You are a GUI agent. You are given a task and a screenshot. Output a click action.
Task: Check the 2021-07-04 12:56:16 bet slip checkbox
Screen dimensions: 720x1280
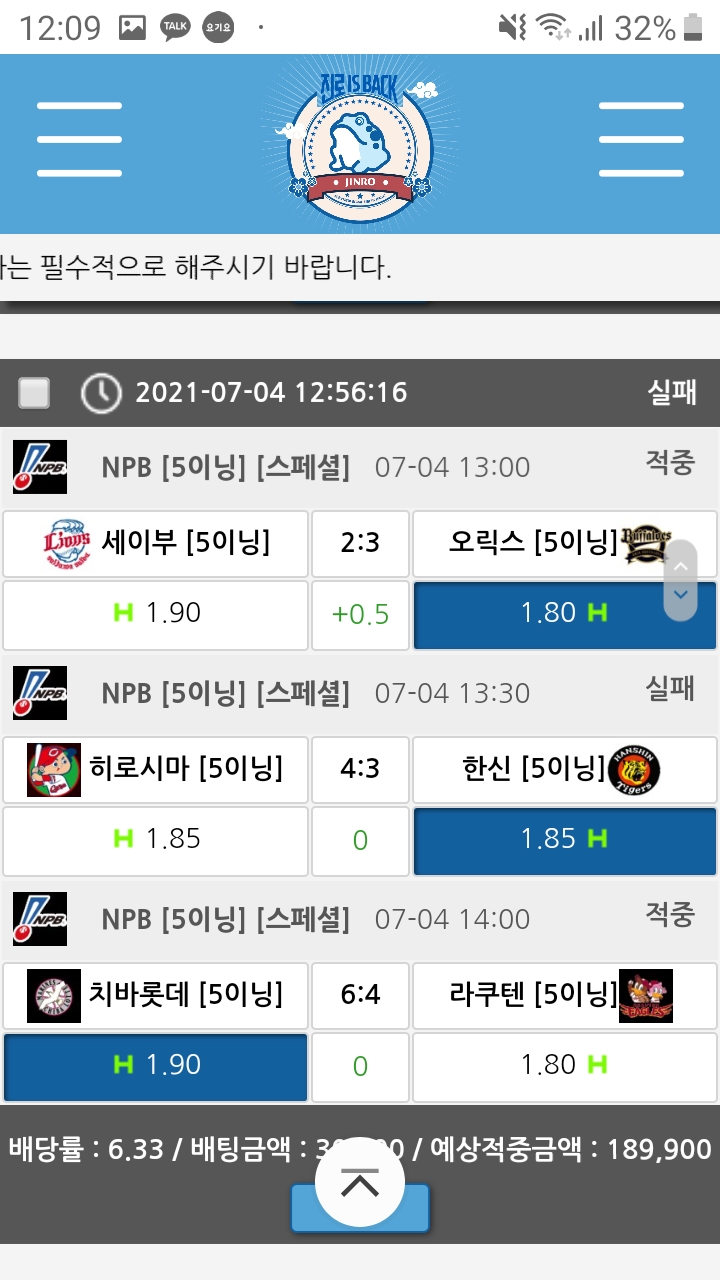click(x=34, y=393)
